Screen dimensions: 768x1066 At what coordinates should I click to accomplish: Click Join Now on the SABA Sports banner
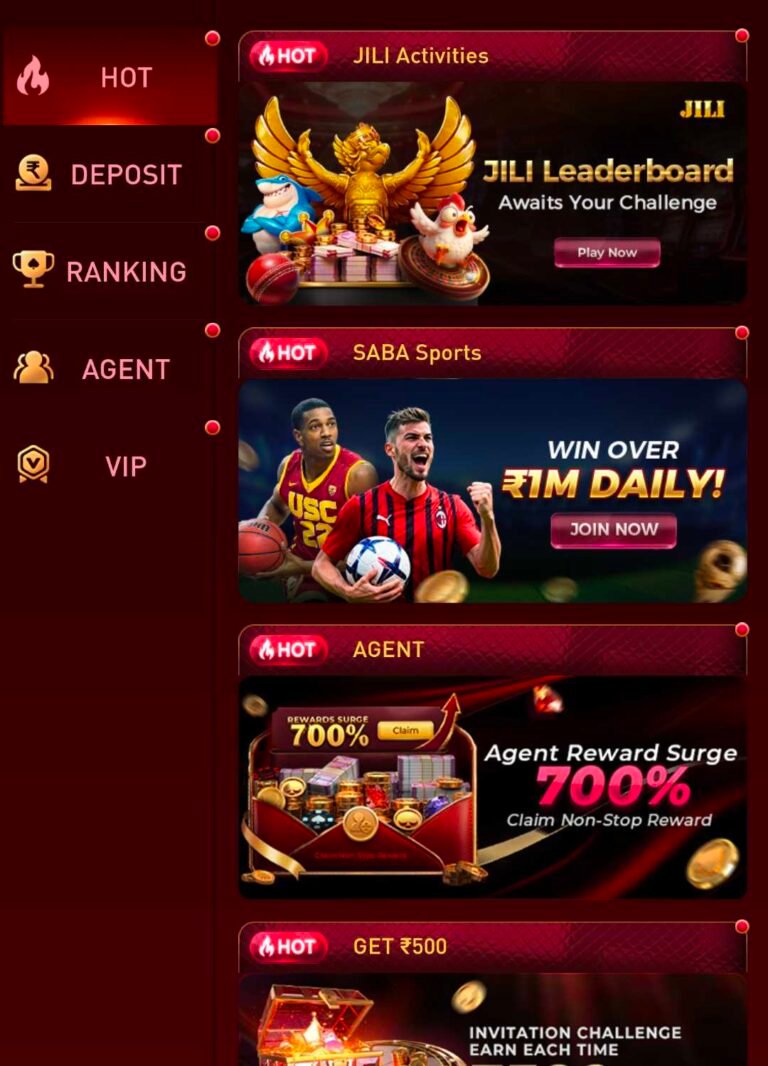(x=613, y=530)
